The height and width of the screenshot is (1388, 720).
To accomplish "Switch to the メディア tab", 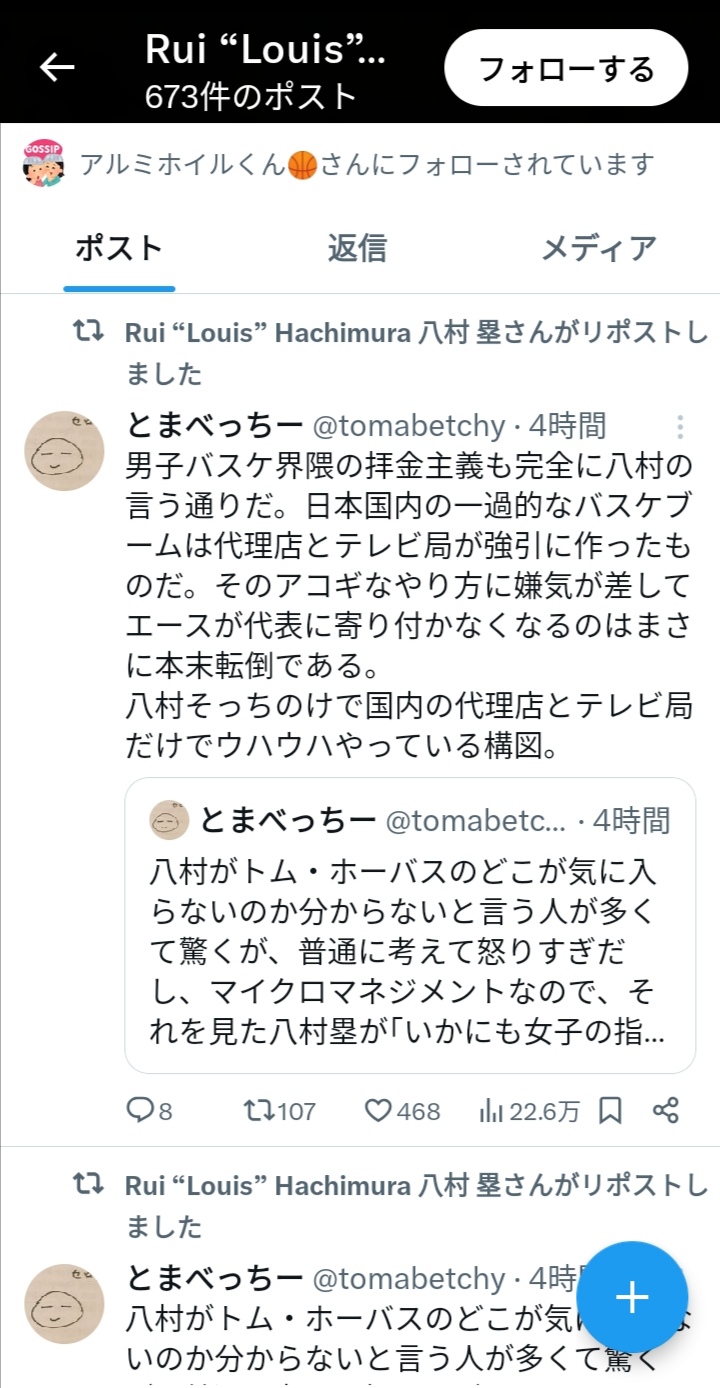I will 599,248.
